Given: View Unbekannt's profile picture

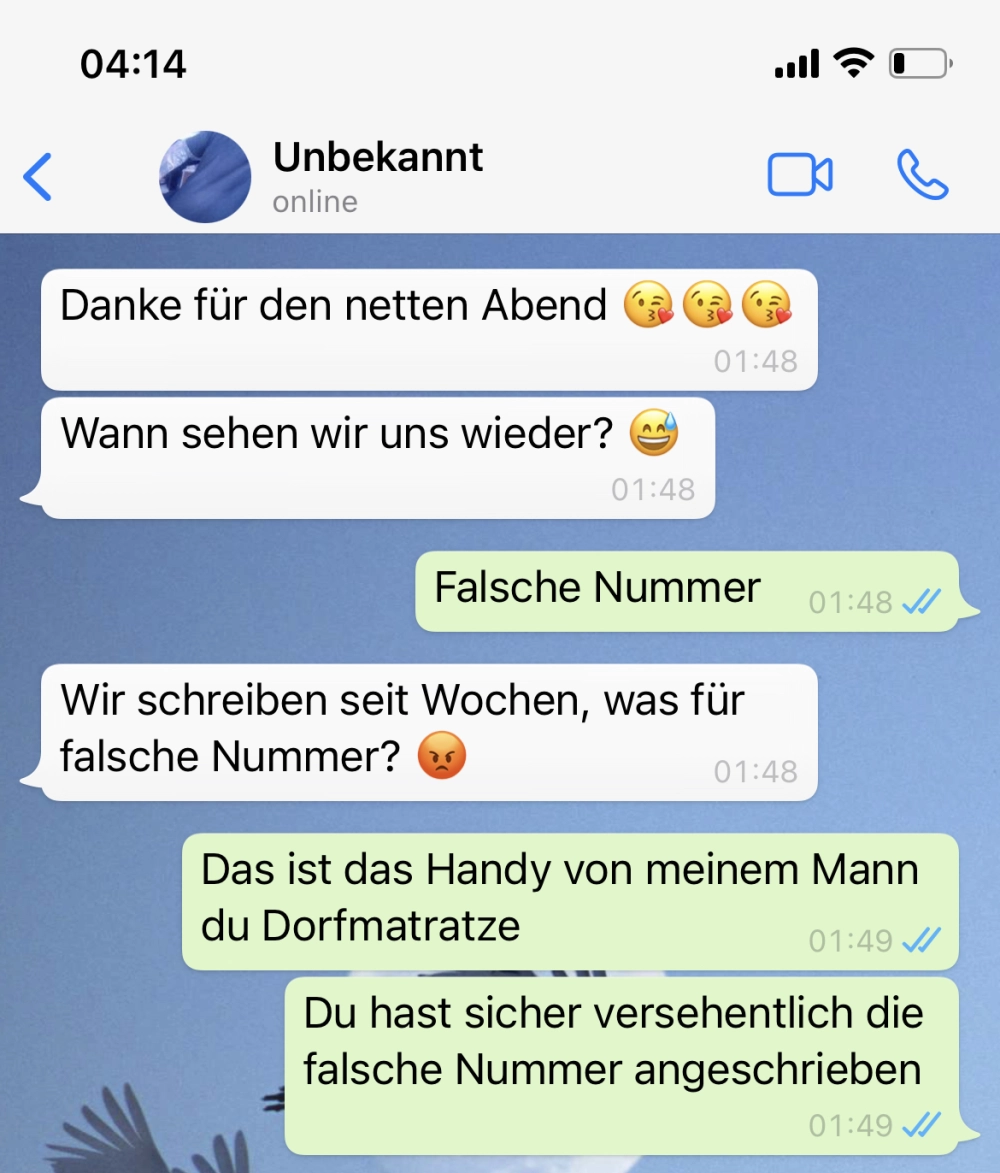Looking at the screenshot, I should pos(205,177).
